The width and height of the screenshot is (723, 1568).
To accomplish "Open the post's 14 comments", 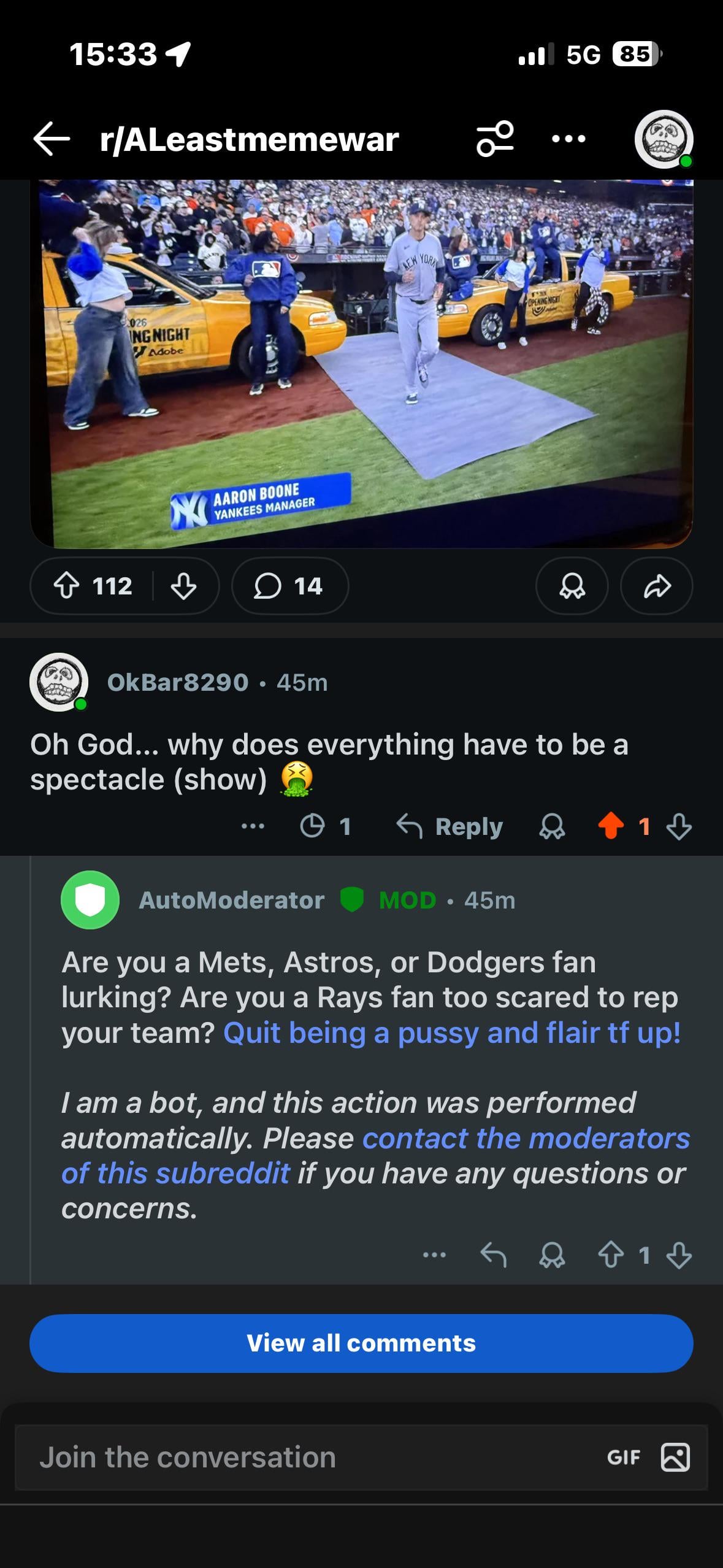I will (x=289, y=586).
